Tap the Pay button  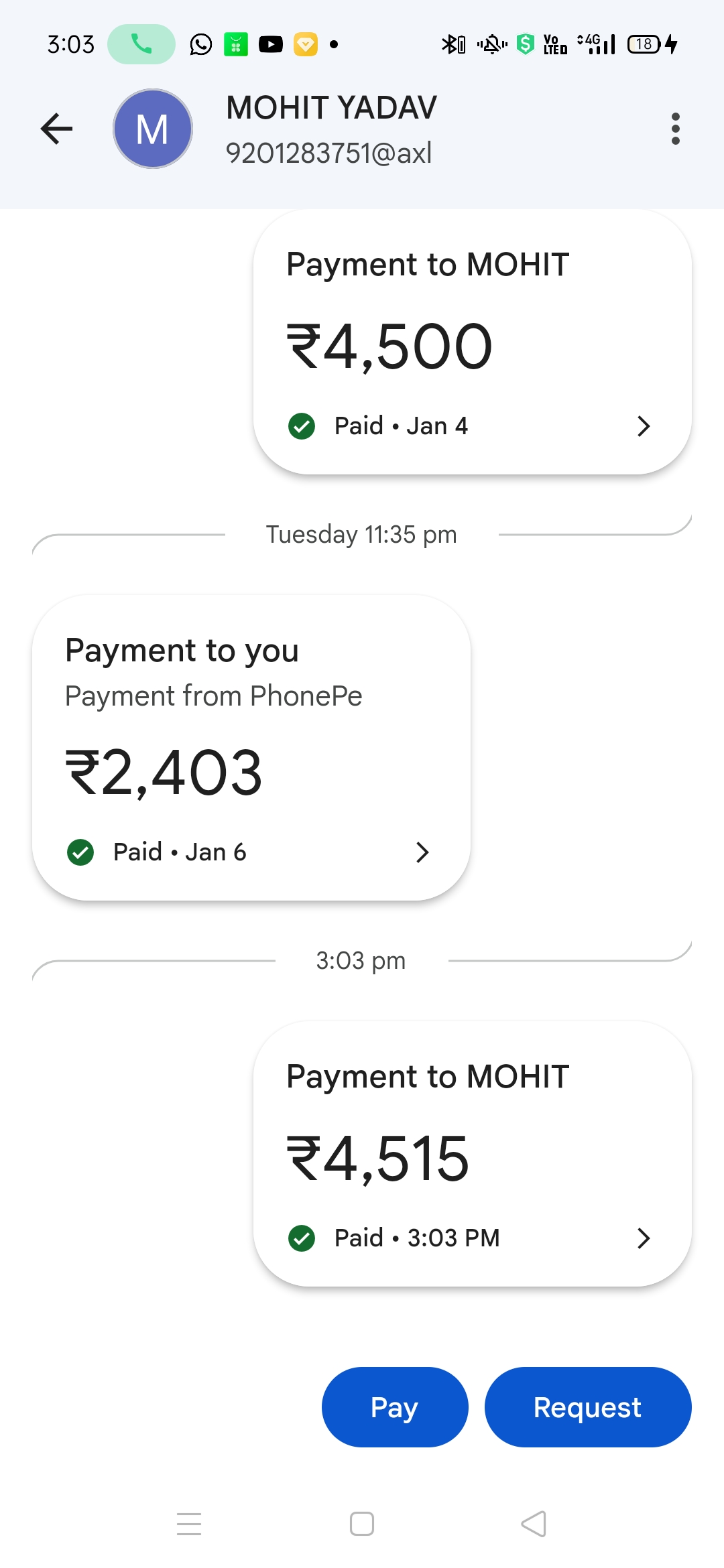[x=394, y=1407]
